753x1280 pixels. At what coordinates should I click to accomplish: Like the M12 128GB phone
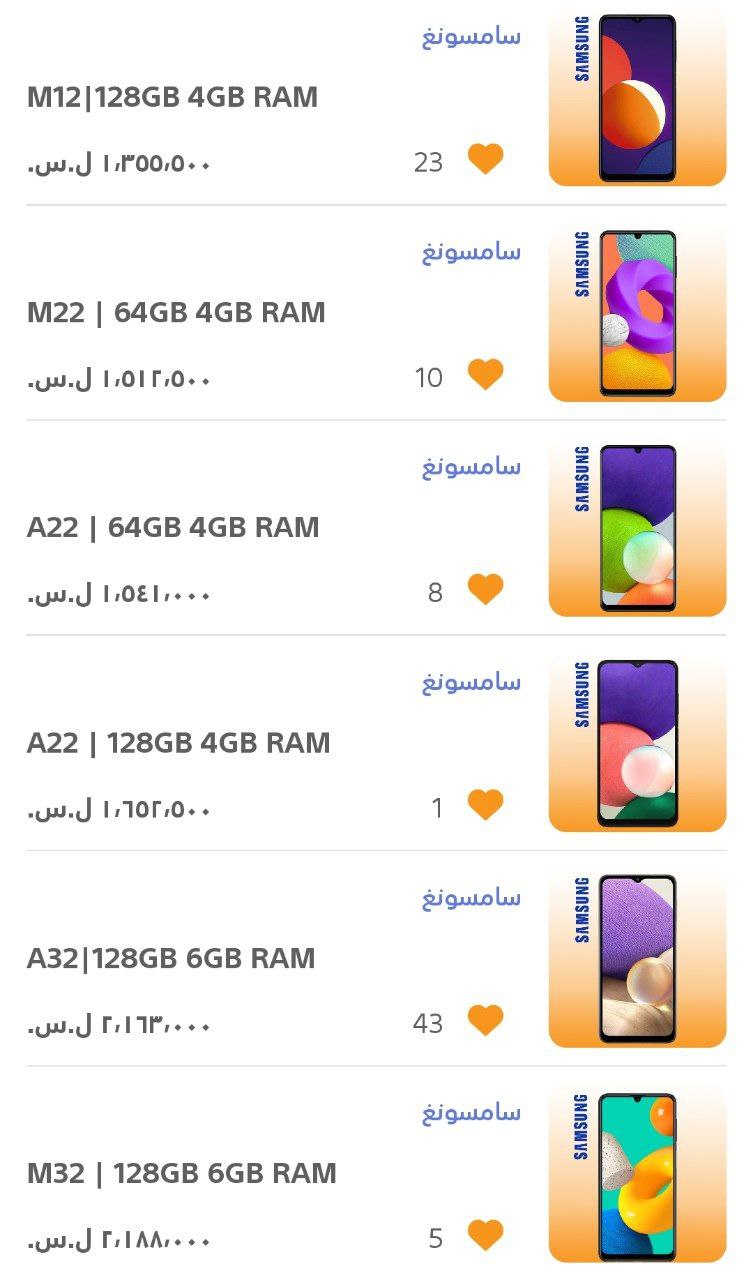486,159
